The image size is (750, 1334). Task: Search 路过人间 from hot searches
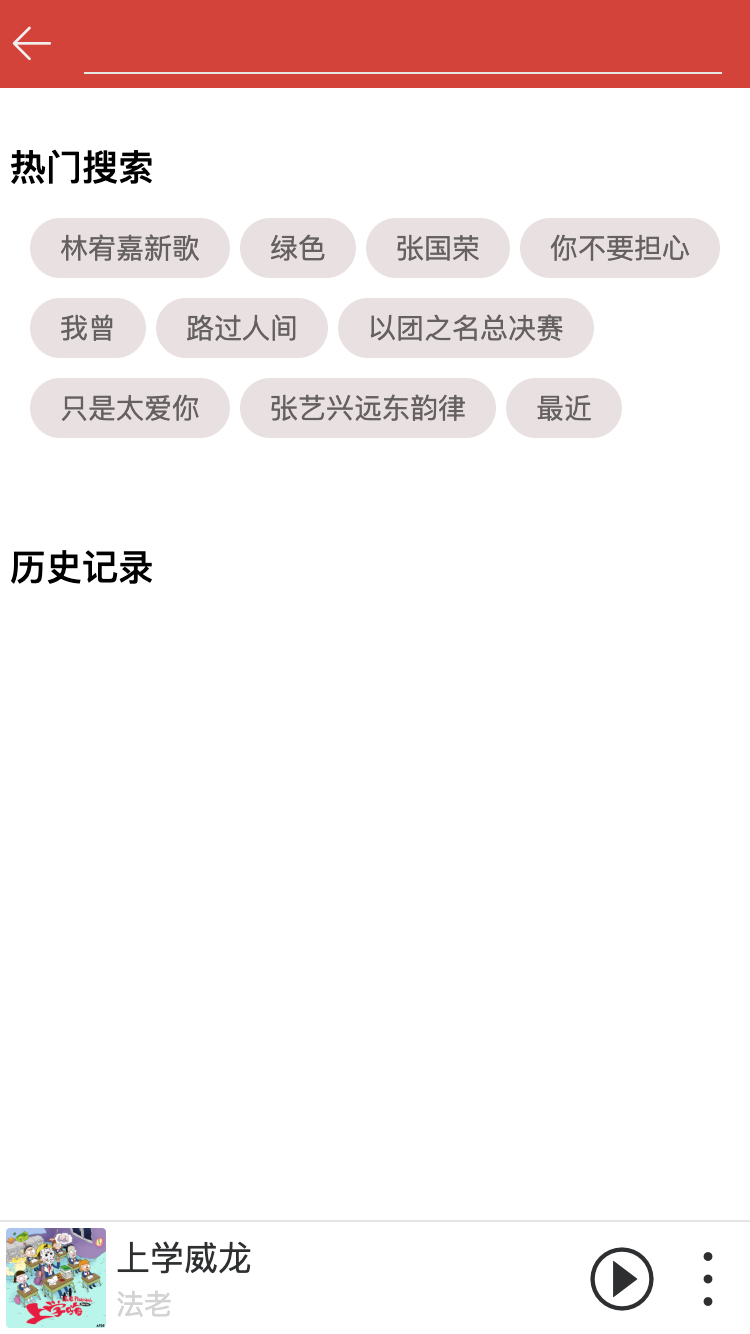pos(242,328)
